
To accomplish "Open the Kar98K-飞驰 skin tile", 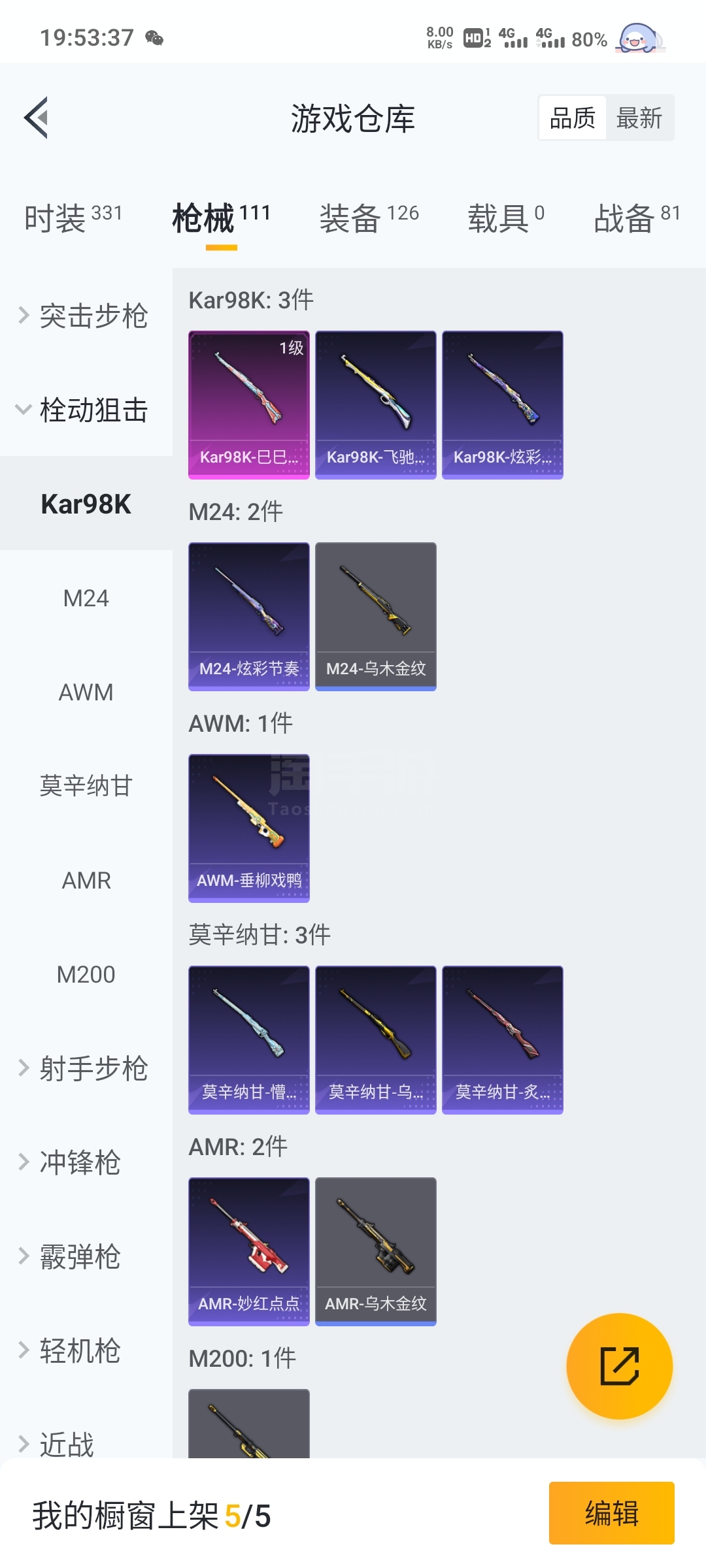I will click(375, 405).
